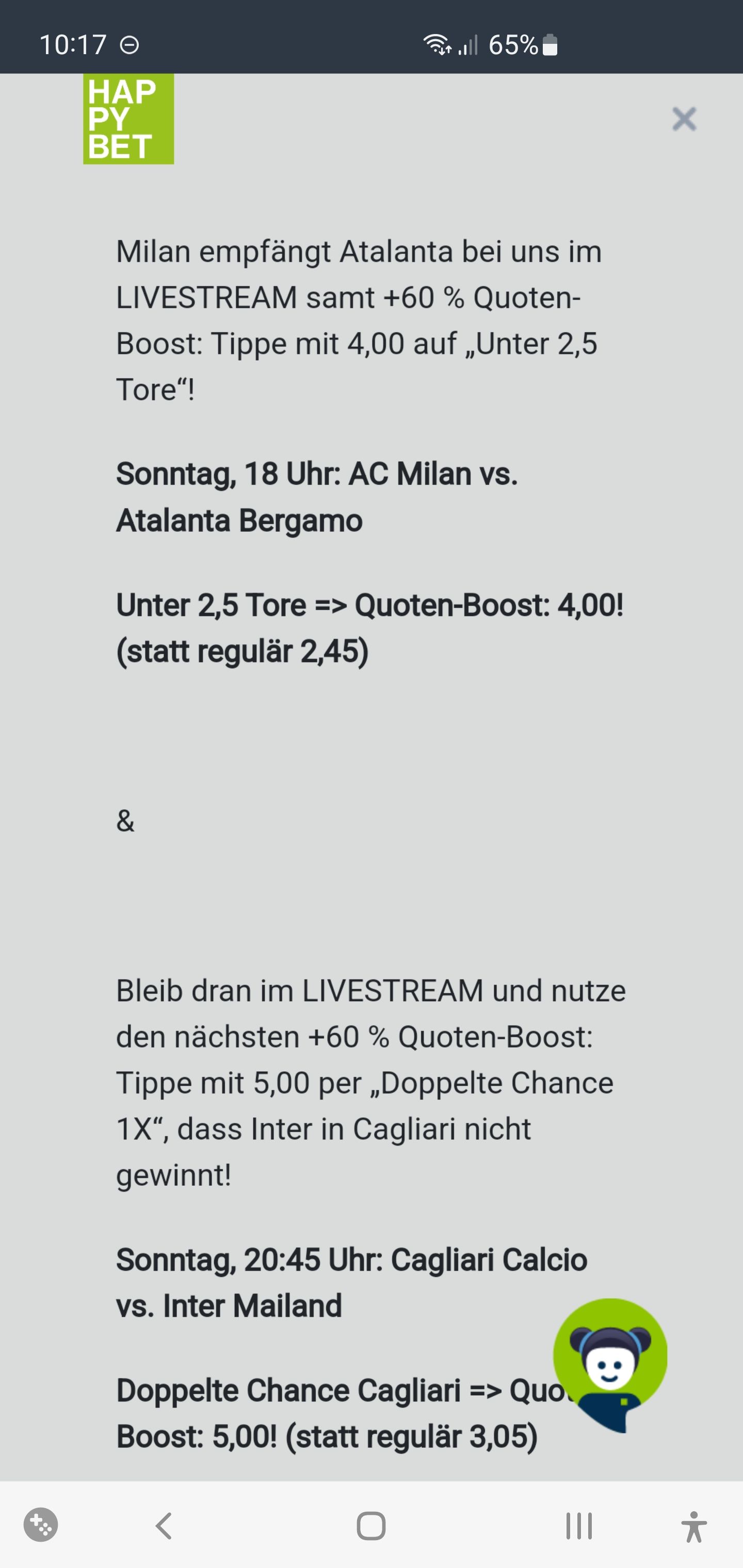The height and width of the screenshot is (1568, 743).
Task: Open the recent apps overview
Action: pyautogui.click(x=578, y=1525)
